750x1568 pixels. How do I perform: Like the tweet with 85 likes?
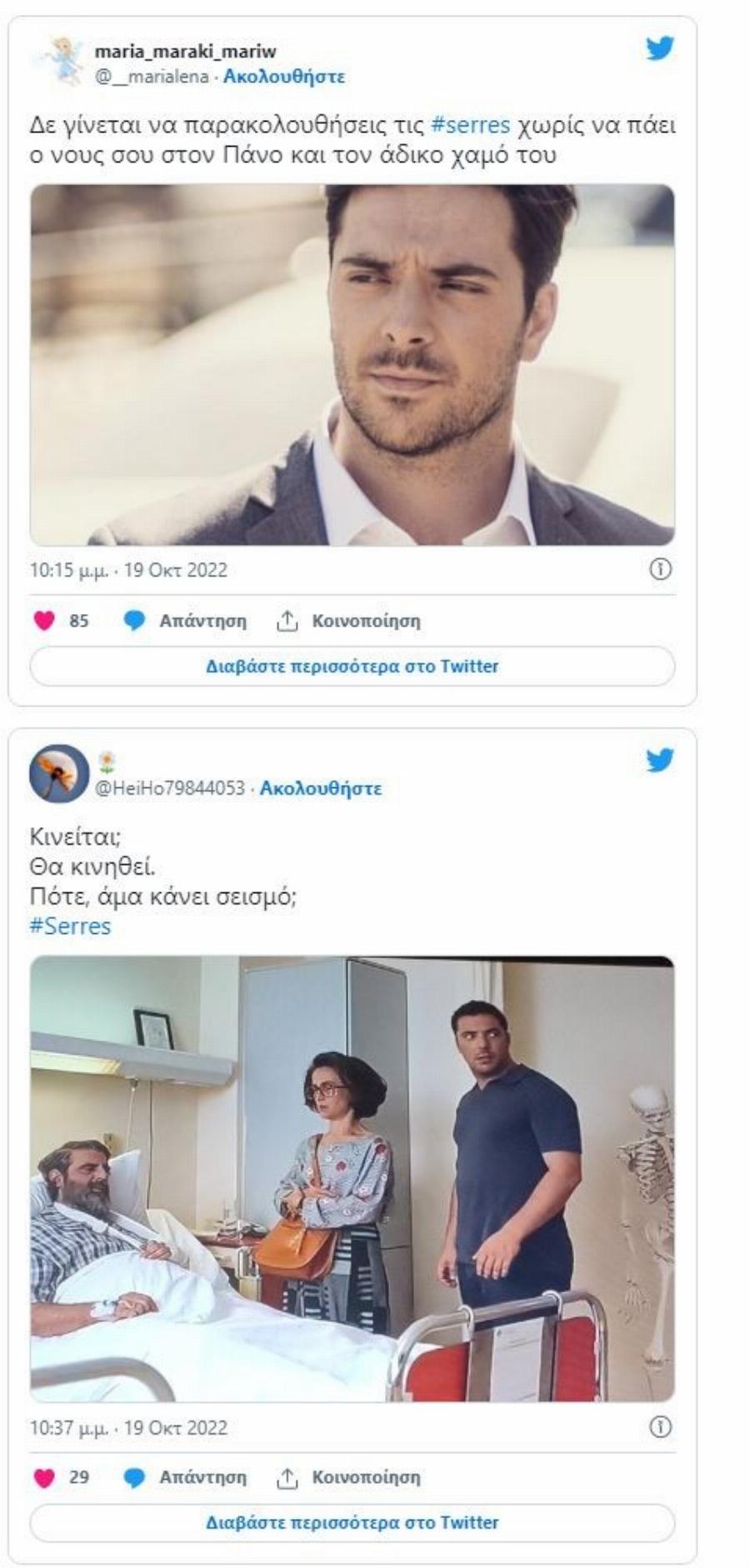44,621
